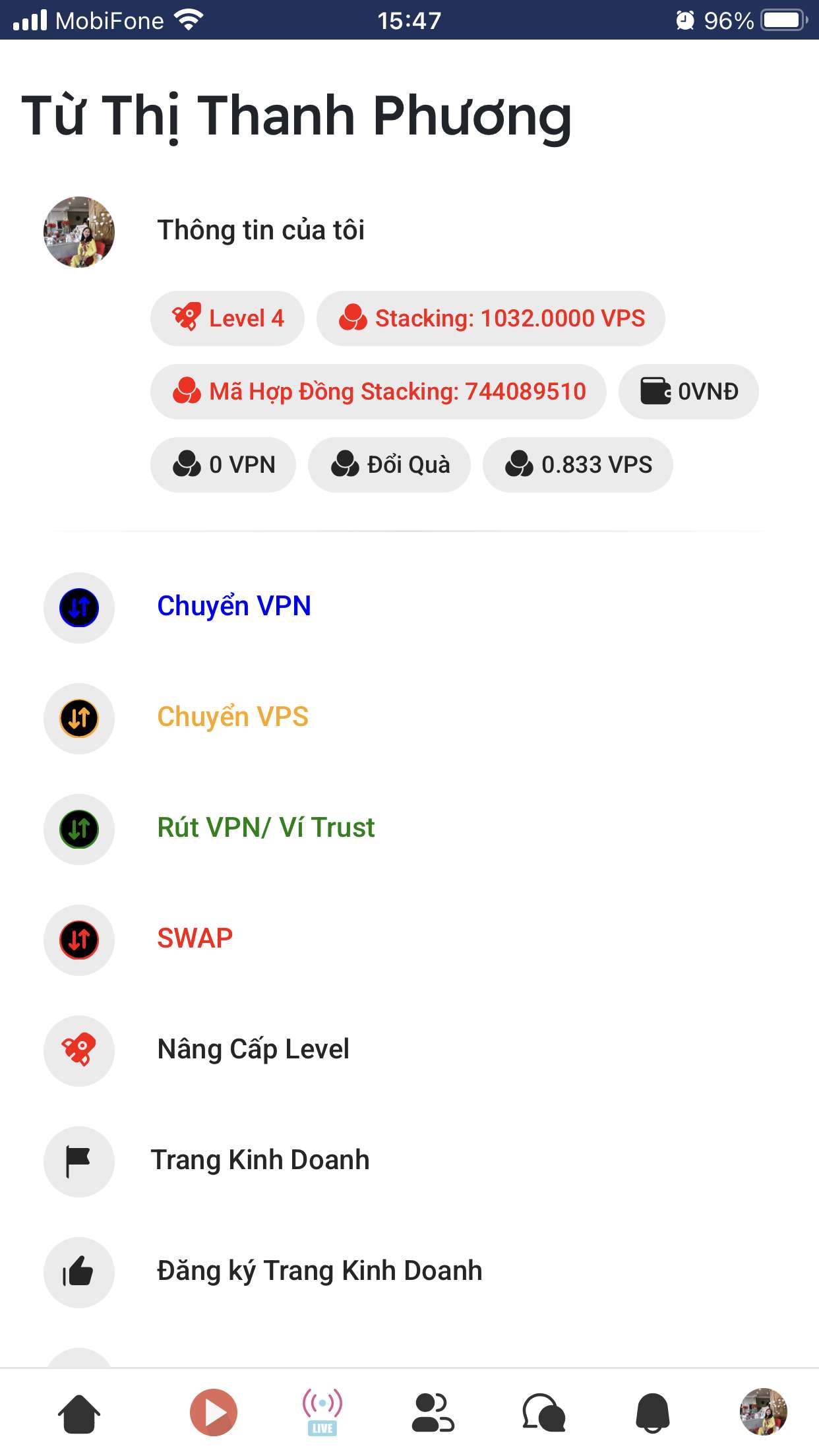819x1456 pixels.
Task: Tap the Level 4 chip
Action: (x=228, y=318)
